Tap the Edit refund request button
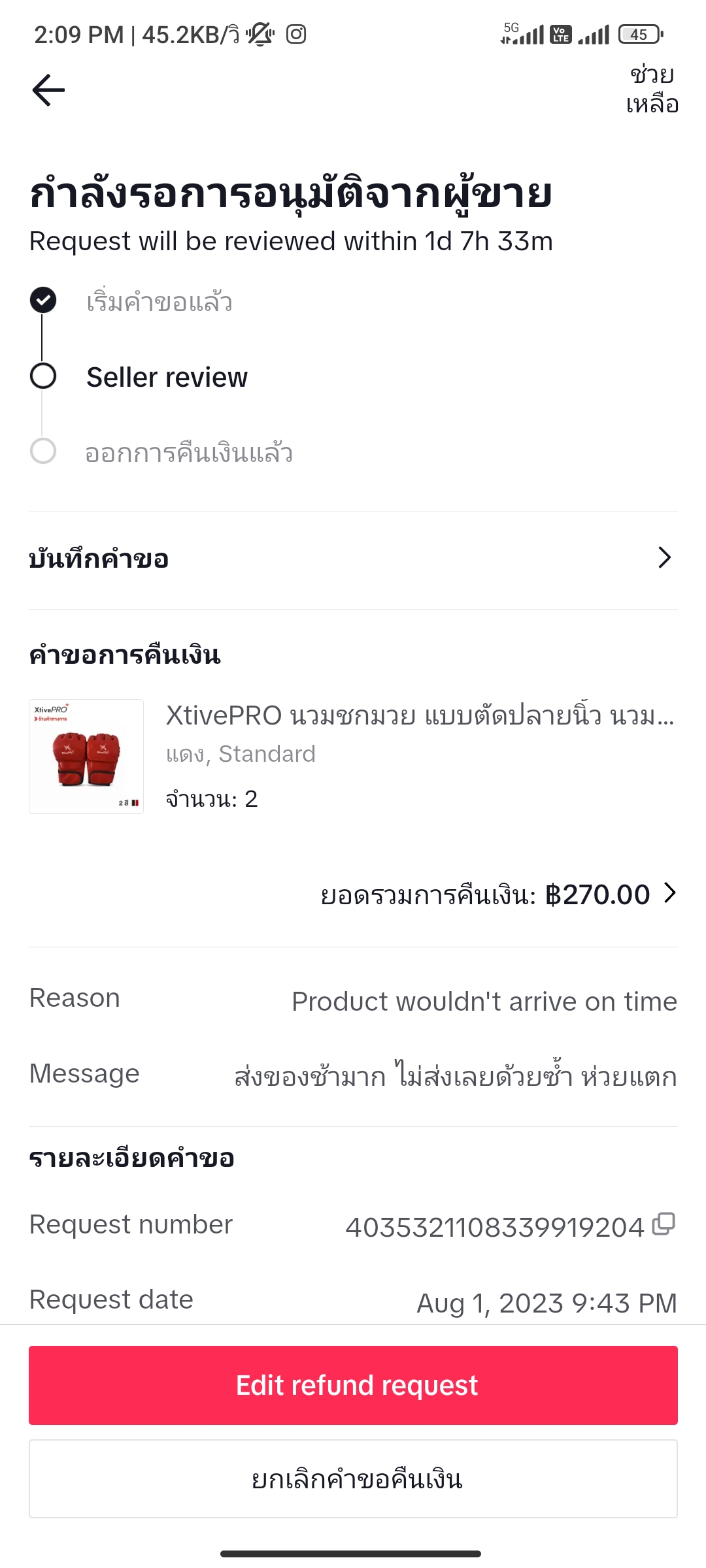Viewport: 706px width, 1568px height. [353, 1385]
